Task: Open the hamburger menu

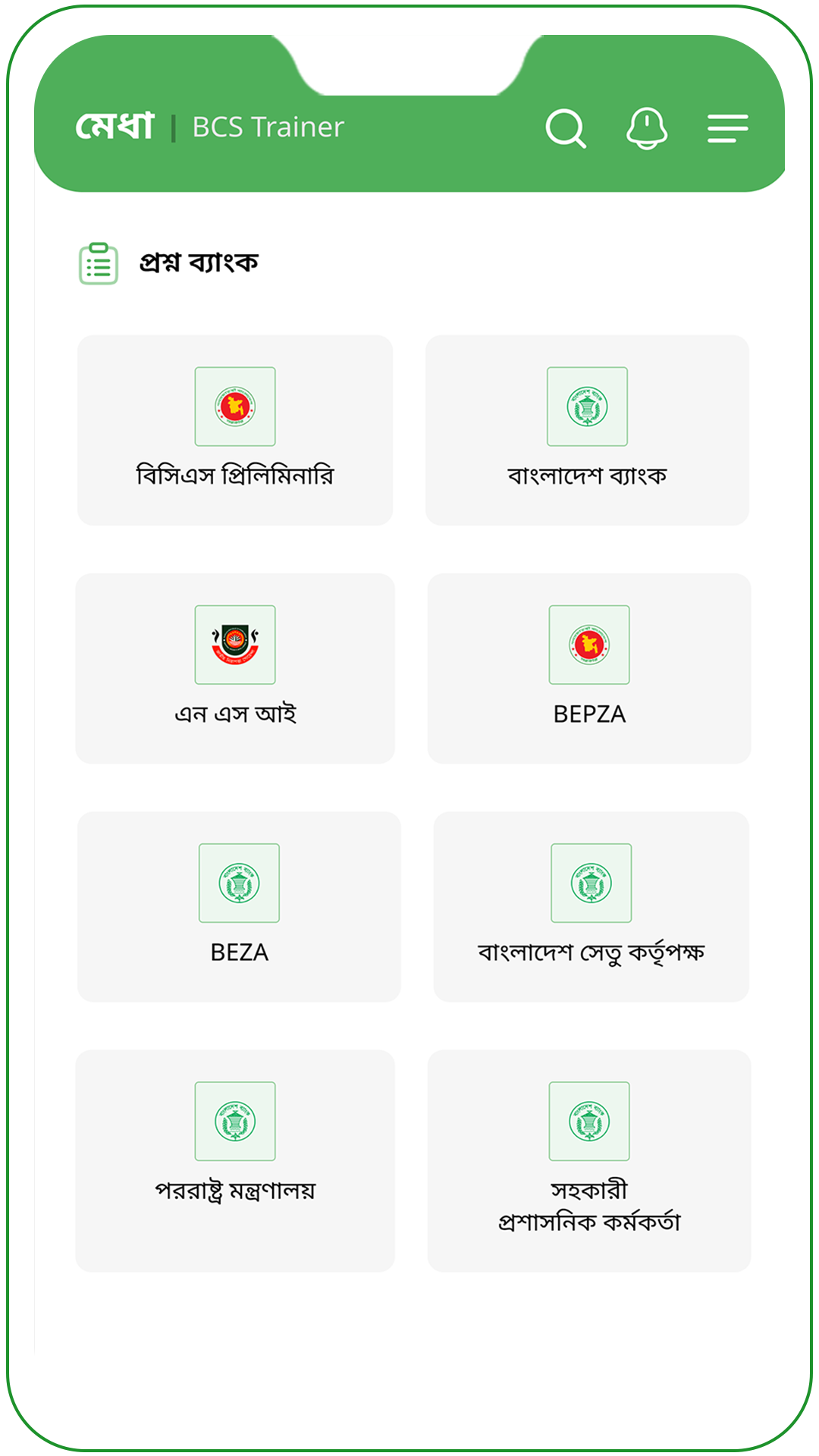Action: pyautogui.click(x=728, y=128)
